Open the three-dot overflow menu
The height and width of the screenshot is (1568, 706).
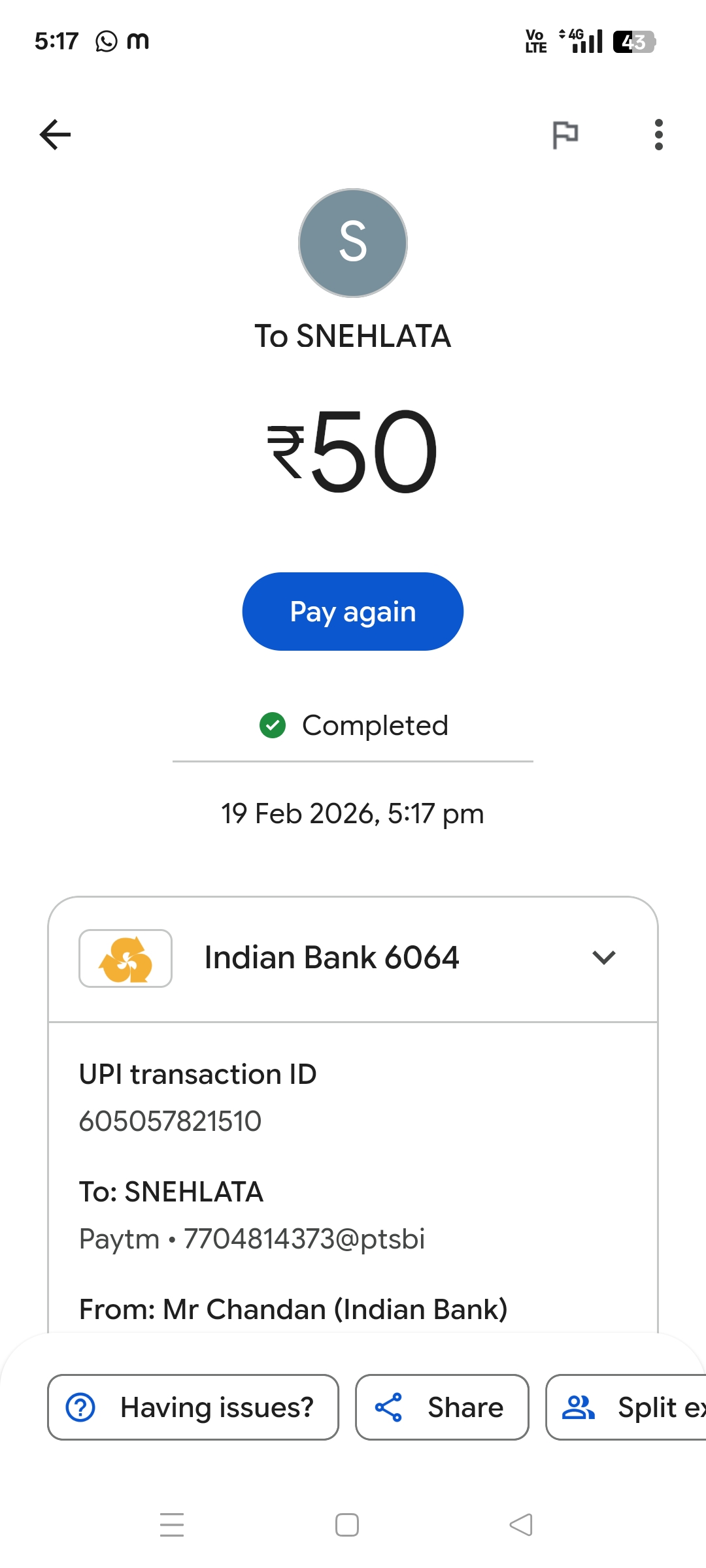pos(658,135)
